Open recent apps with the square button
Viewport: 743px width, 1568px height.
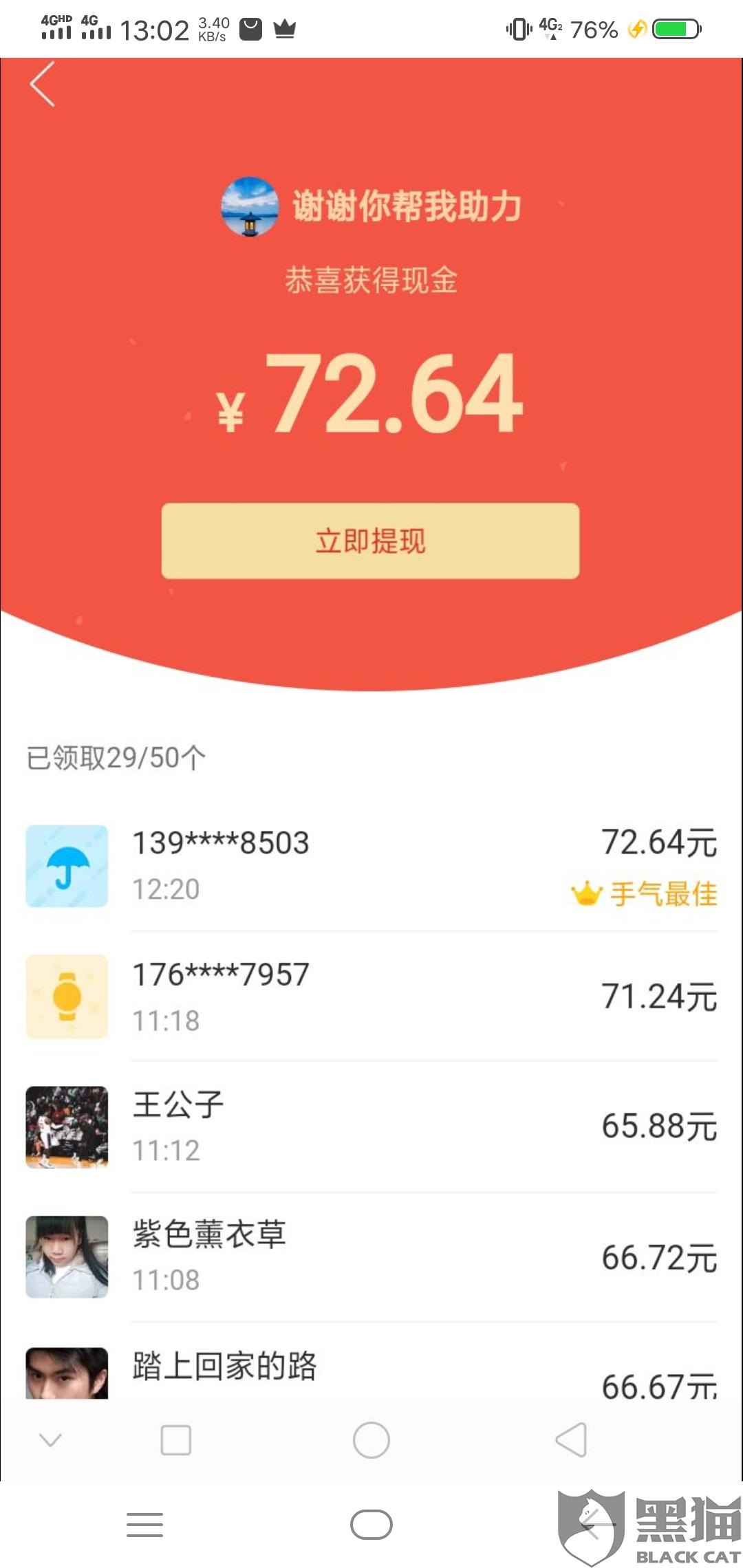pos(175,1439)
